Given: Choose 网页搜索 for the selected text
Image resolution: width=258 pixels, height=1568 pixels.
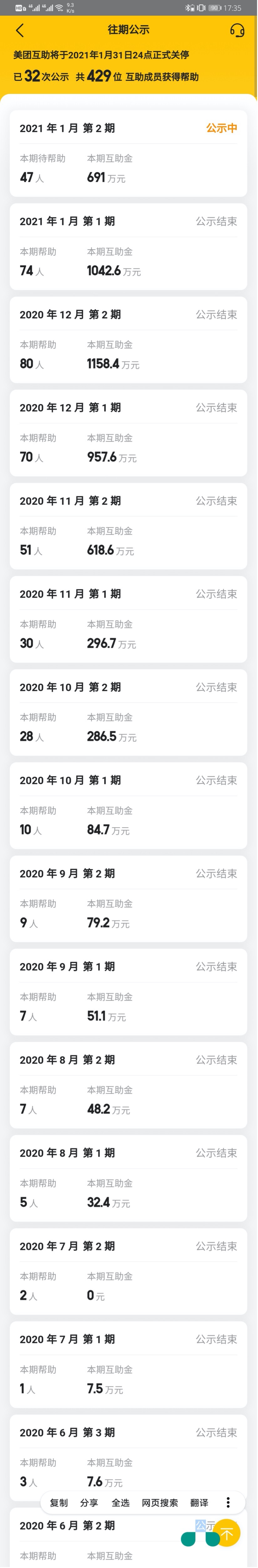Looking at the screenshot, I should [160, 1502].
